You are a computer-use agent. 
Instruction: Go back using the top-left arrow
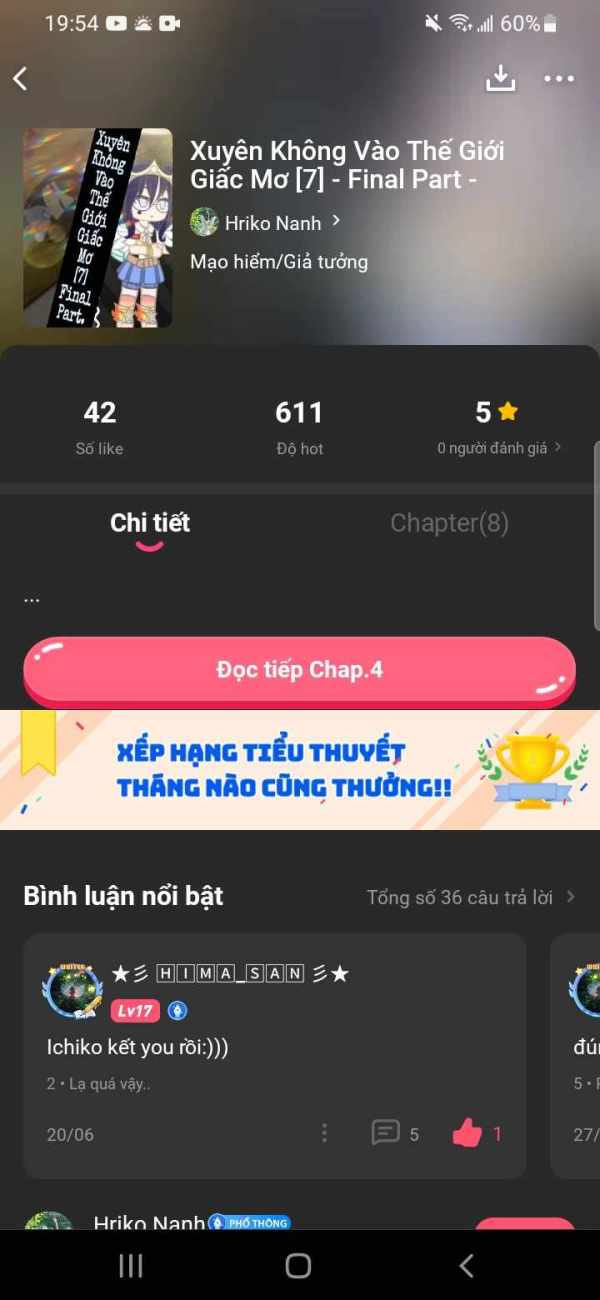click(x=20, y=79)
